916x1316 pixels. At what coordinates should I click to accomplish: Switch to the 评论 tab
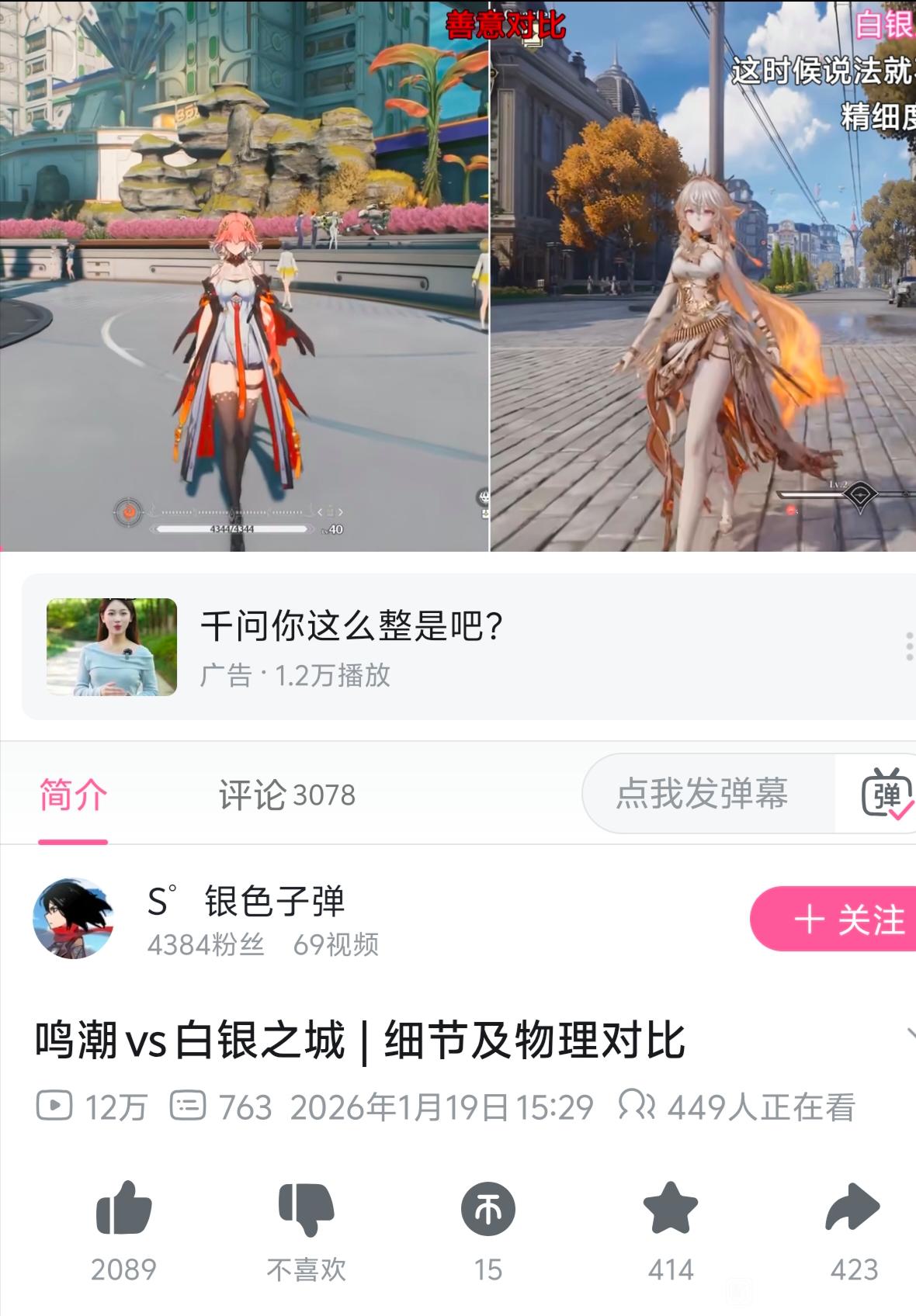tap(287, 795)
